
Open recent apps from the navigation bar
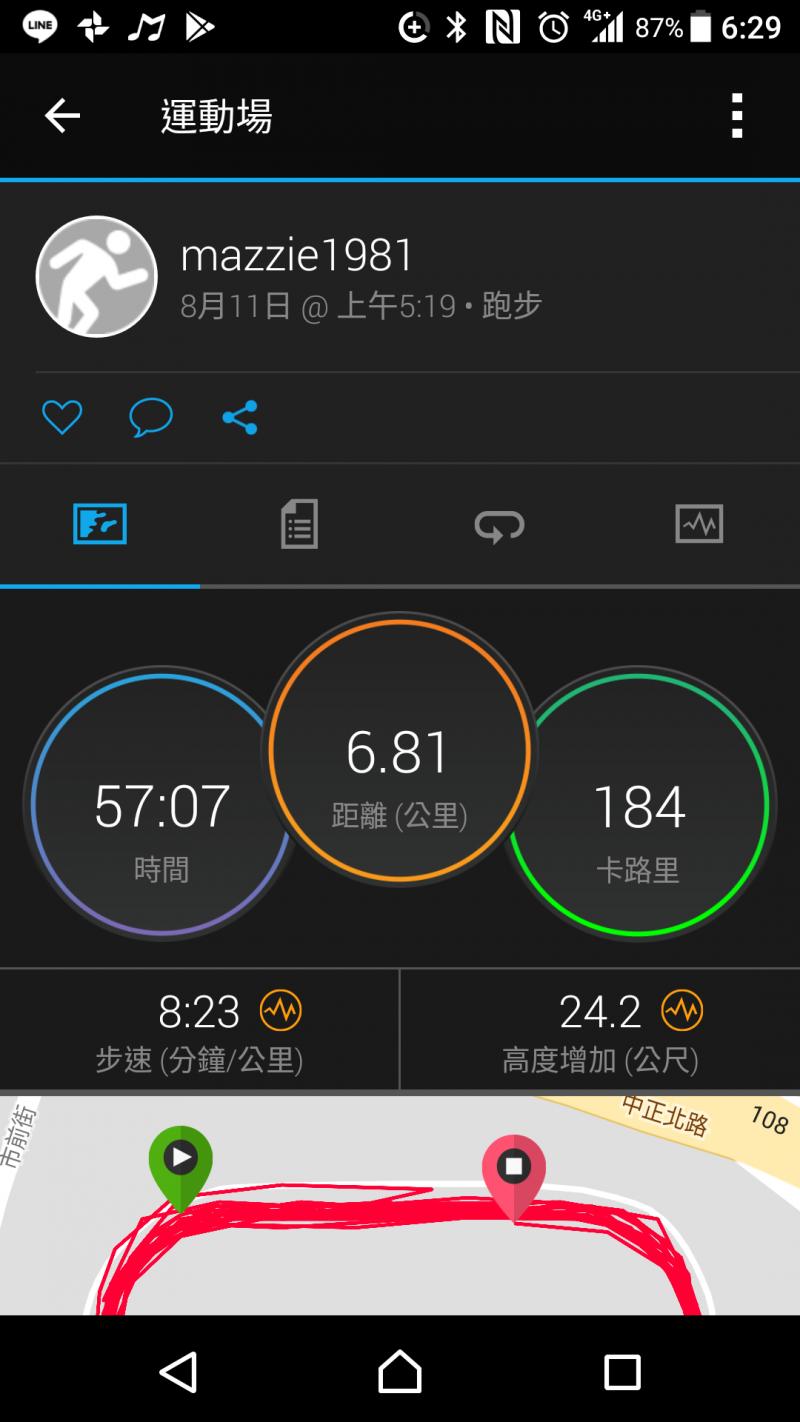(622, 1371)
